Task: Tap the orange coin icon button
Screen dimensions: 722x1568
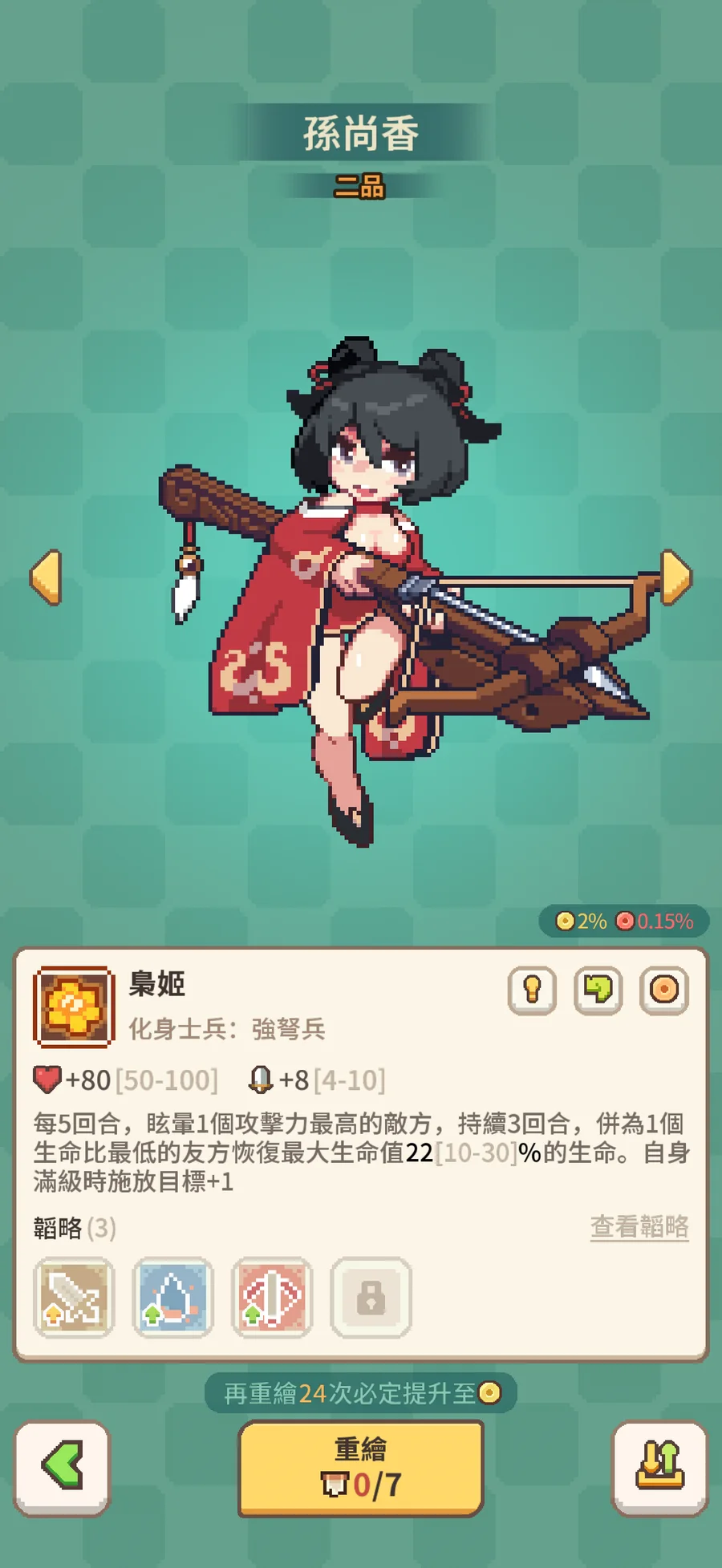Action: click(x=664, y=991)
